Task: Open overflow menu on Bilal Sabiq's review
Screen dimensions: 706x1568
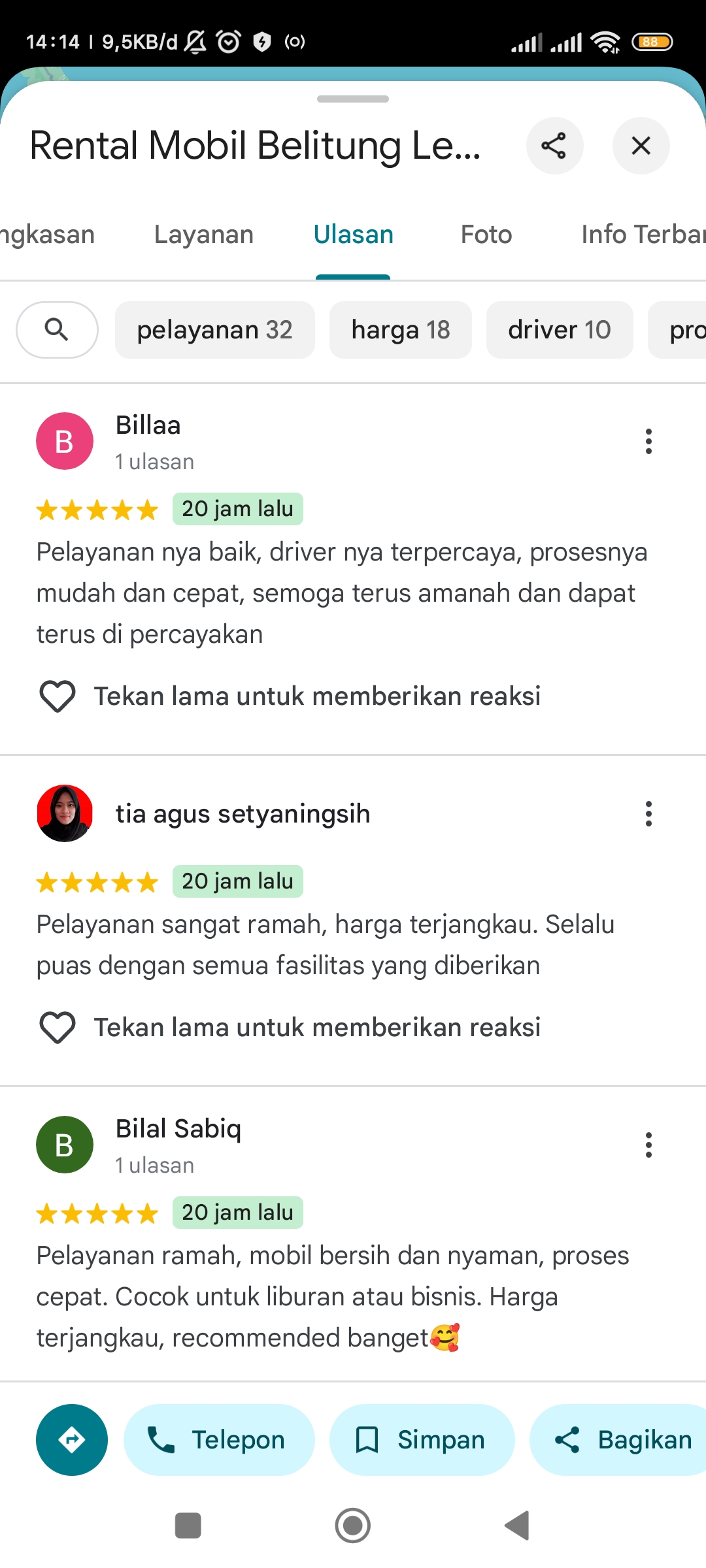Action: pyautogui.click(x=648, y=1145)
